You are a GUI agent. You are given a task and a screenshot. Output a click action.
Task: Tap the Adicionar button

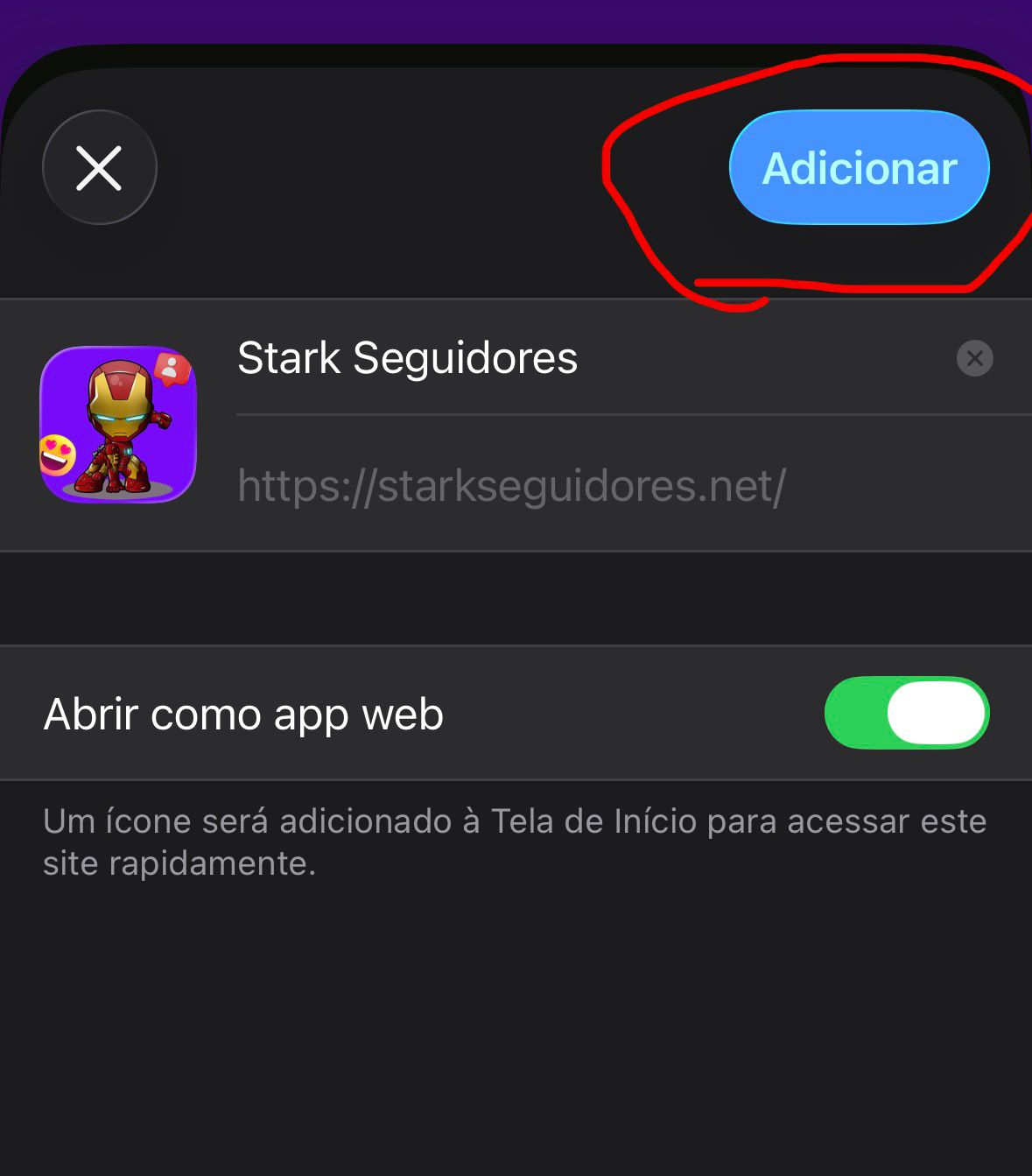[859, 167]
